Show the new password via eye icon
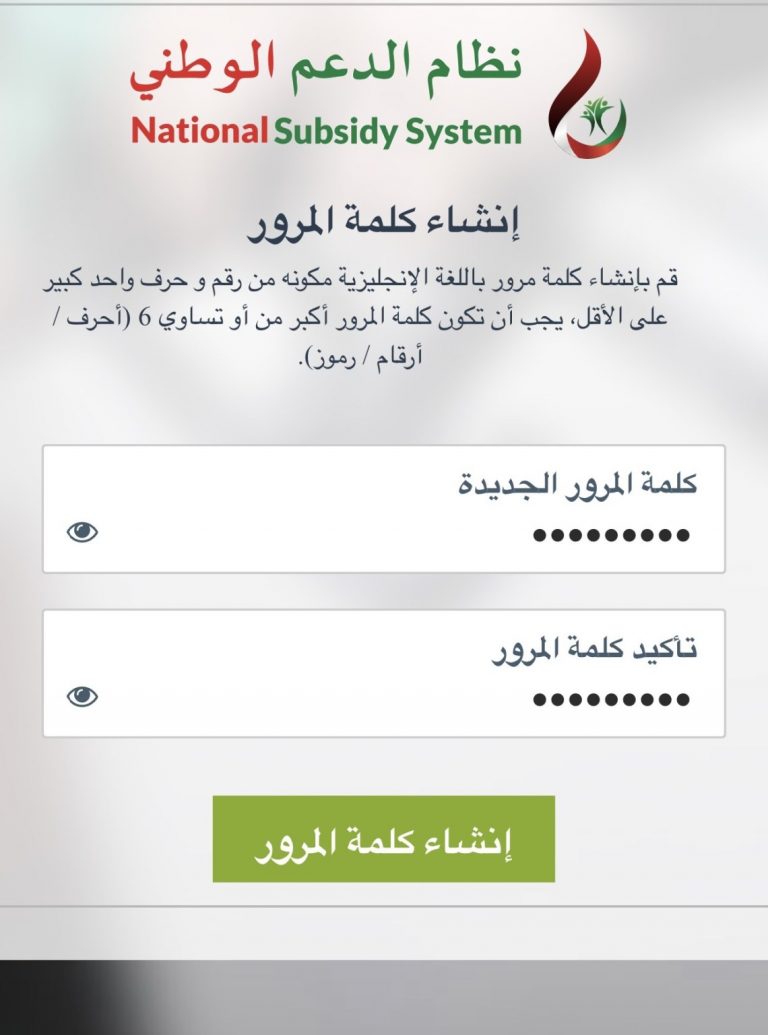The image size is (768, 1035). 82,533
